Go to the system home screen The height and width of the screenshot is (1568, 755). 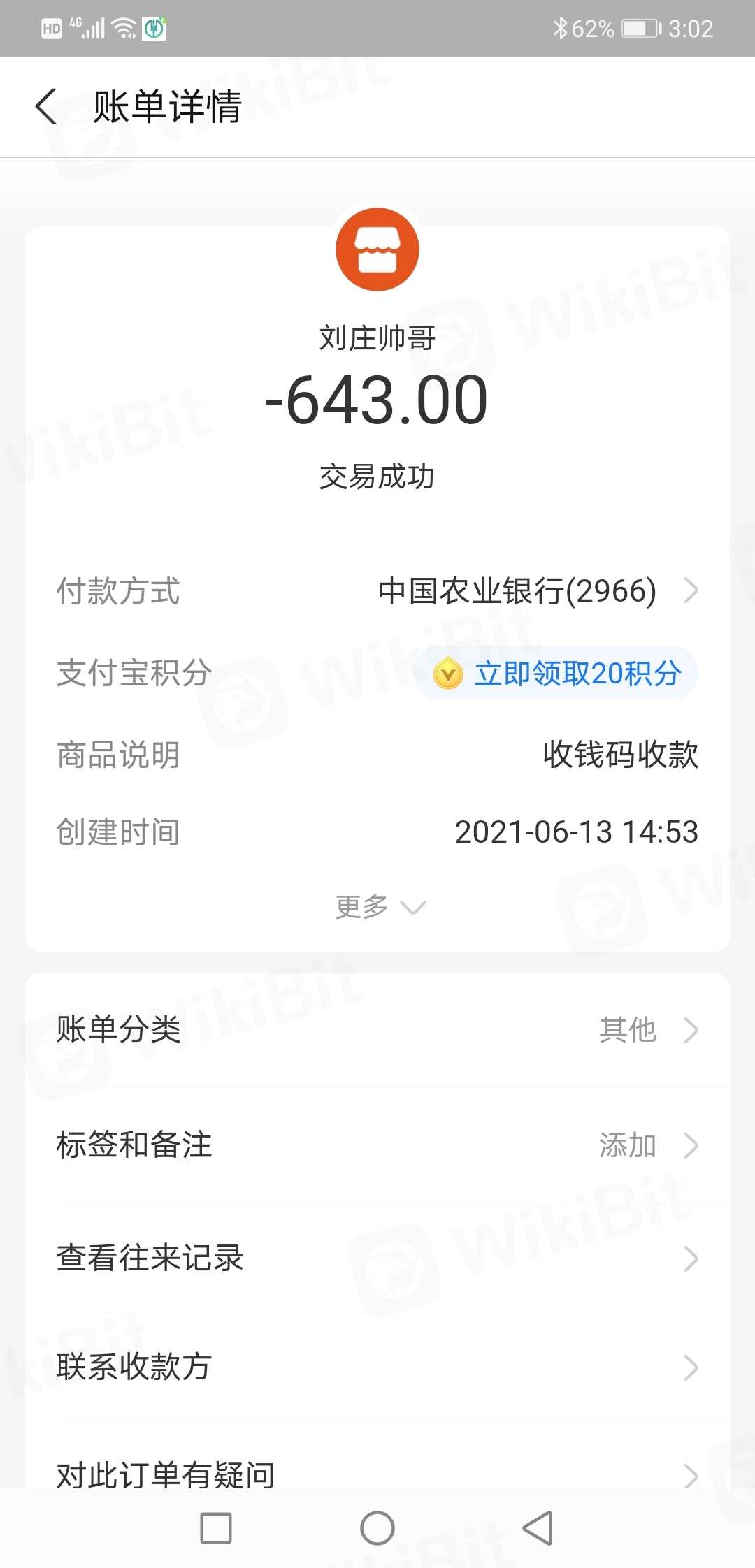point(377,1528)
